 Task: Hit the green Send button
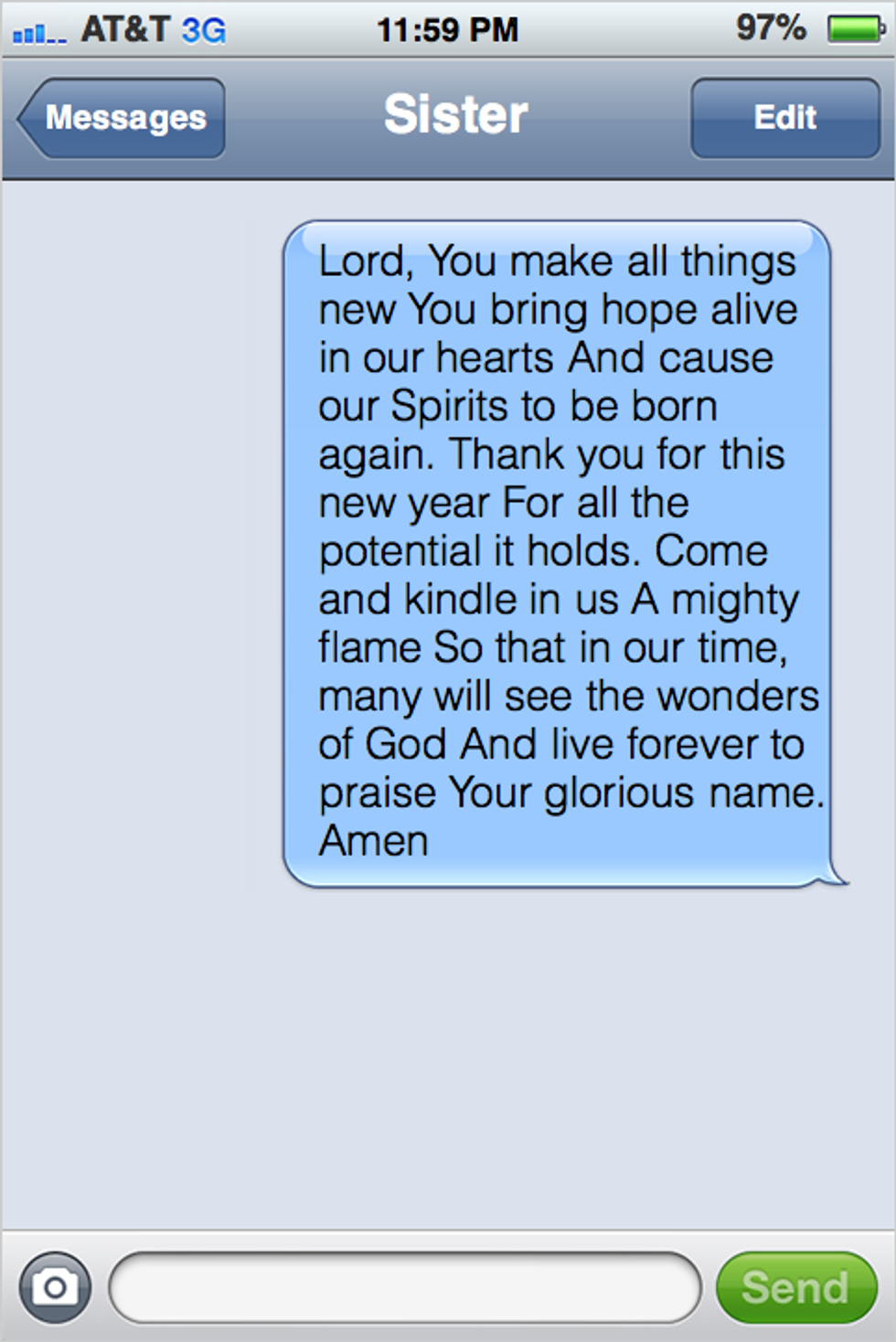click(x=795, y=1287)
